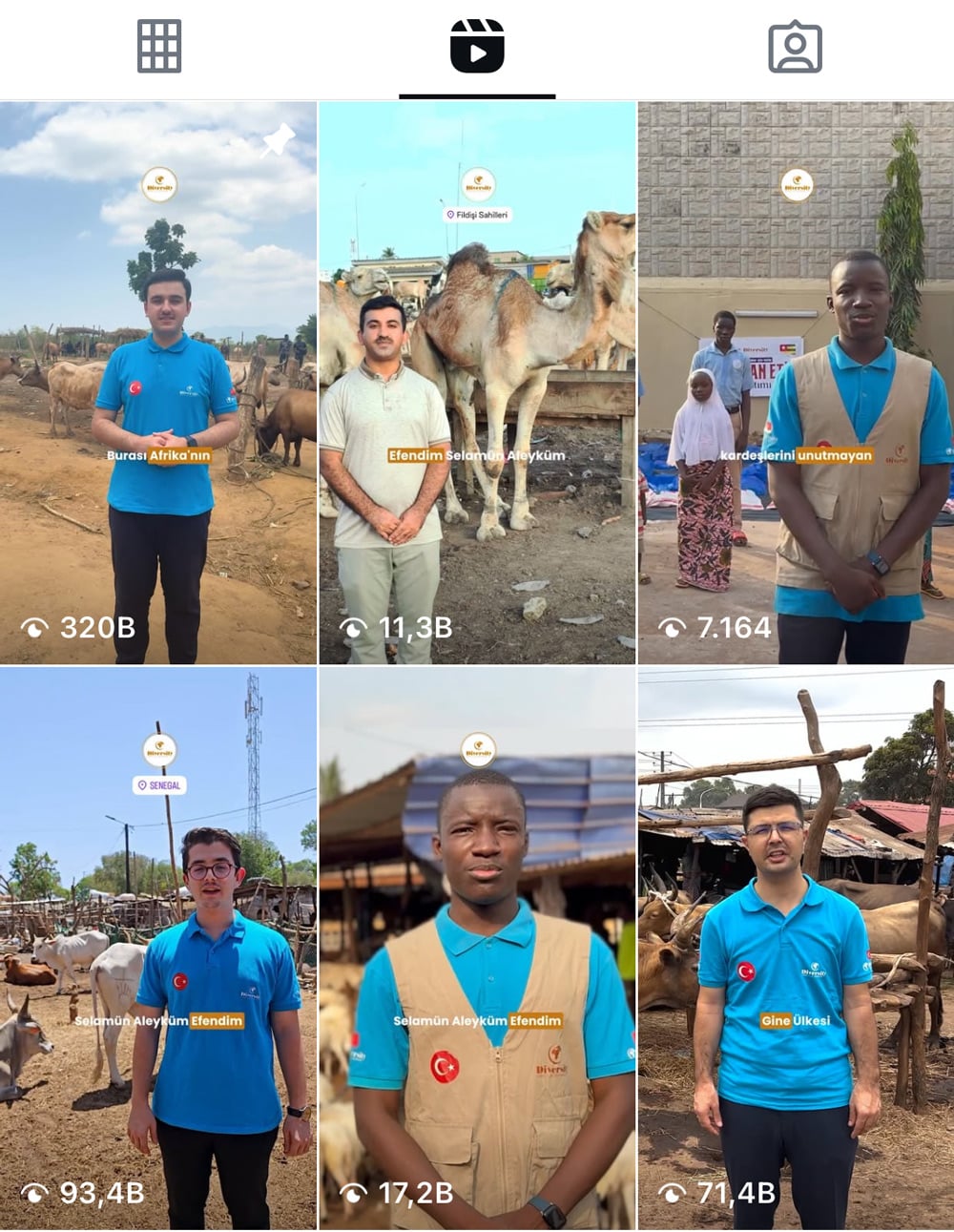The image size is (954, 1232).
Task: Open the reel with 17,2B views
Action: (x=477, y=948)
